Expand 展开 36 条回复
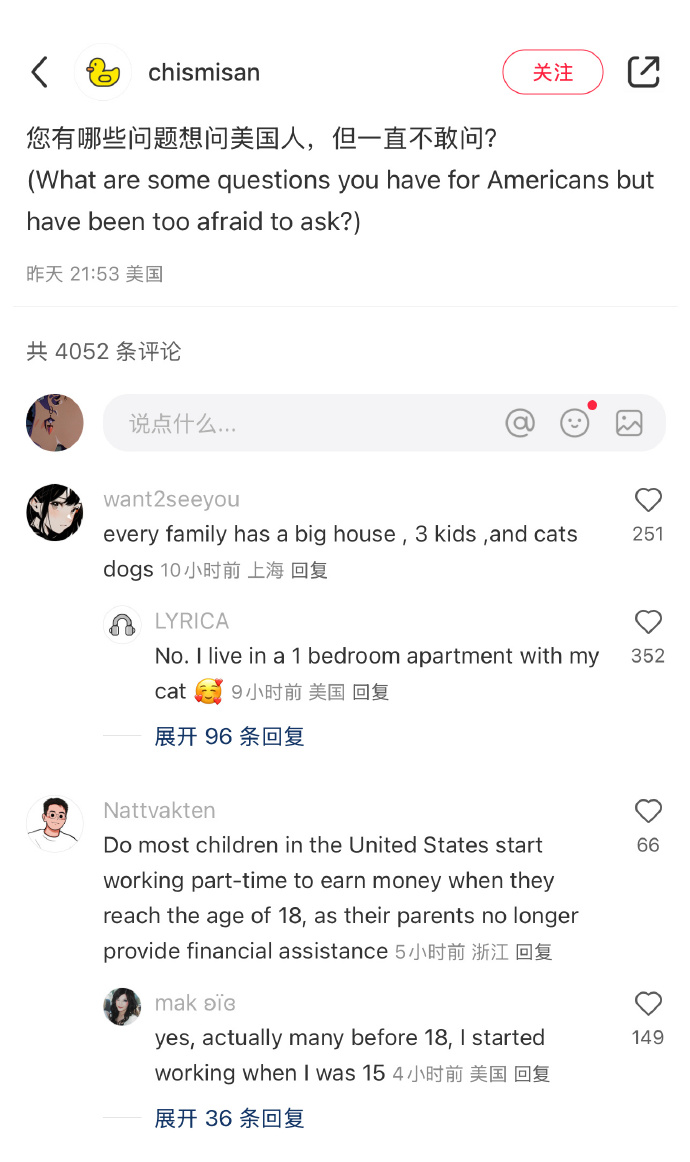 pos(229,1118)
